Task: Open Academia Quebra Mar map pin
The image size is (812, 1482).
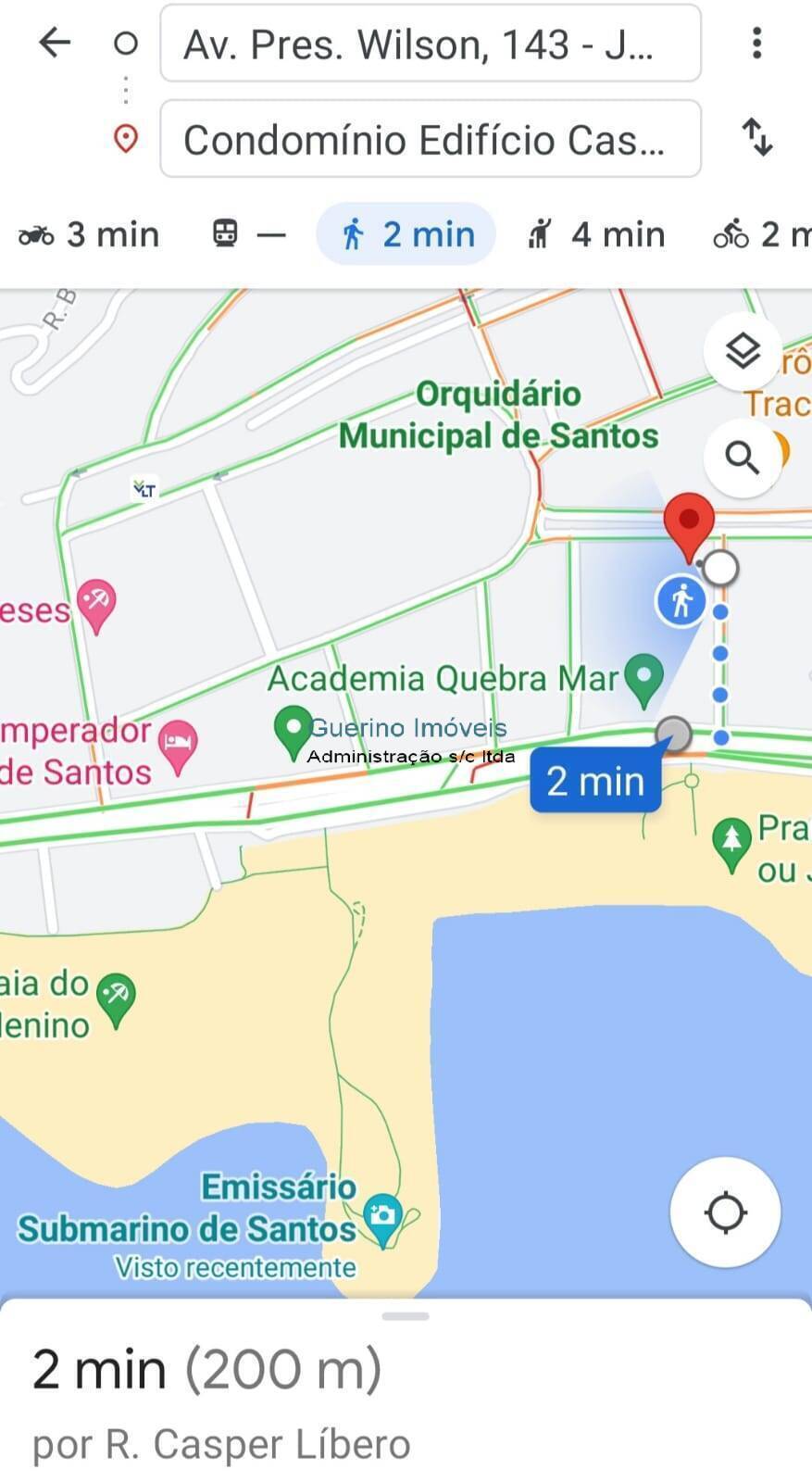Action: click(x=643, y=677)
